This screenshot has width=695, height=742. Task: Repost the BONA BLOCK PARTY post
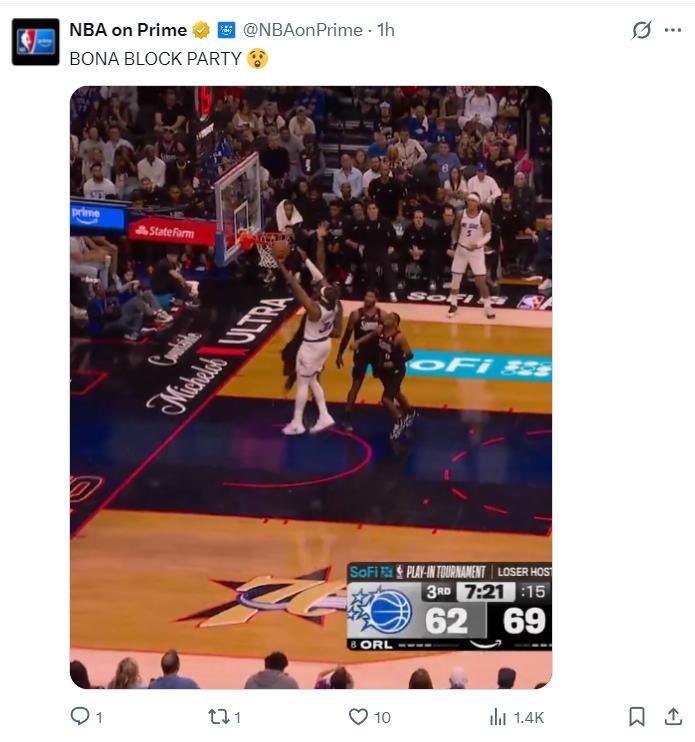pos(218,716)
